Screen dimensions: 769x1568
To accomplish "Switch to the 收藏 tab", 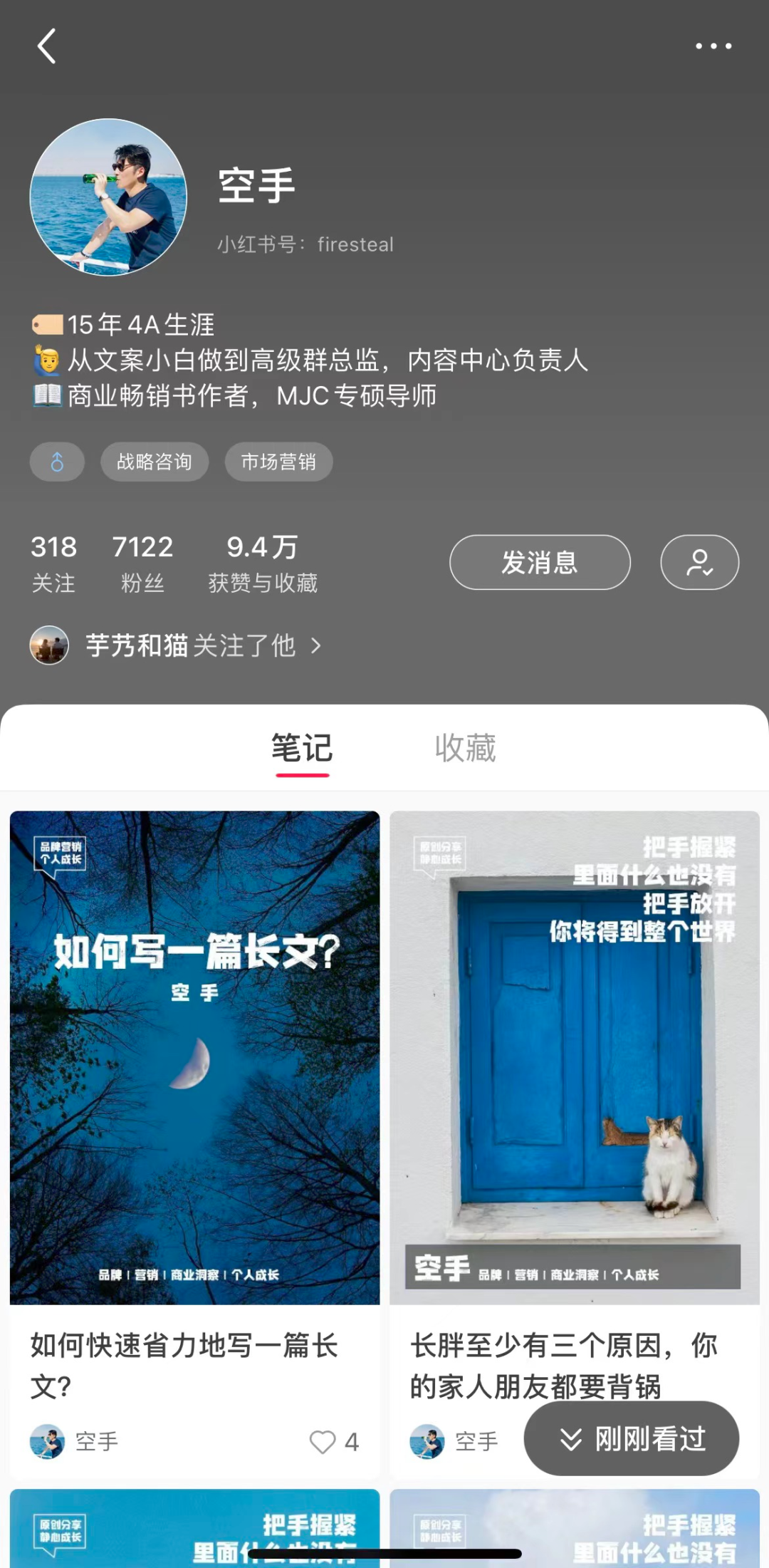I will tap(464, 749).
